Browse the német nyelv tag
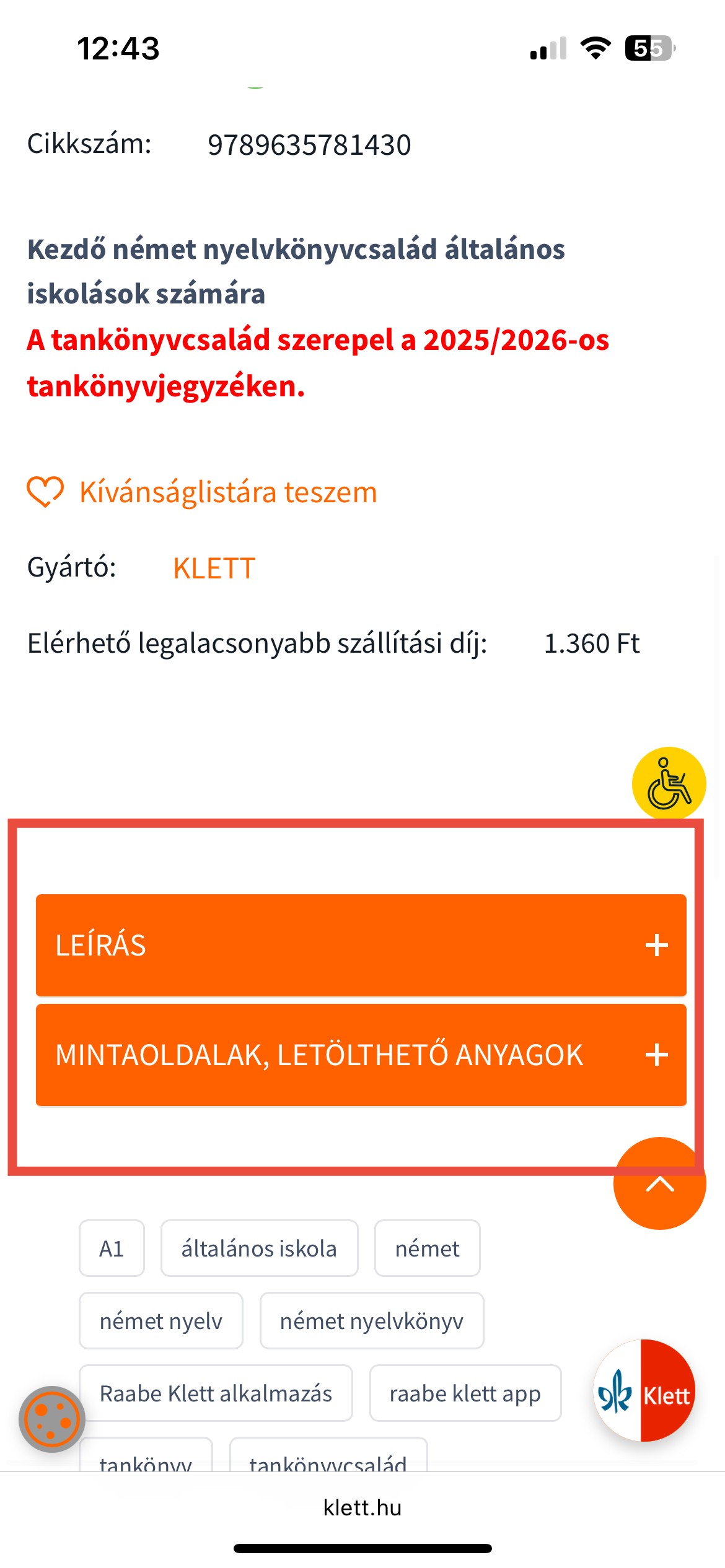The image size is (725, 1568). tap(160, 1321)
